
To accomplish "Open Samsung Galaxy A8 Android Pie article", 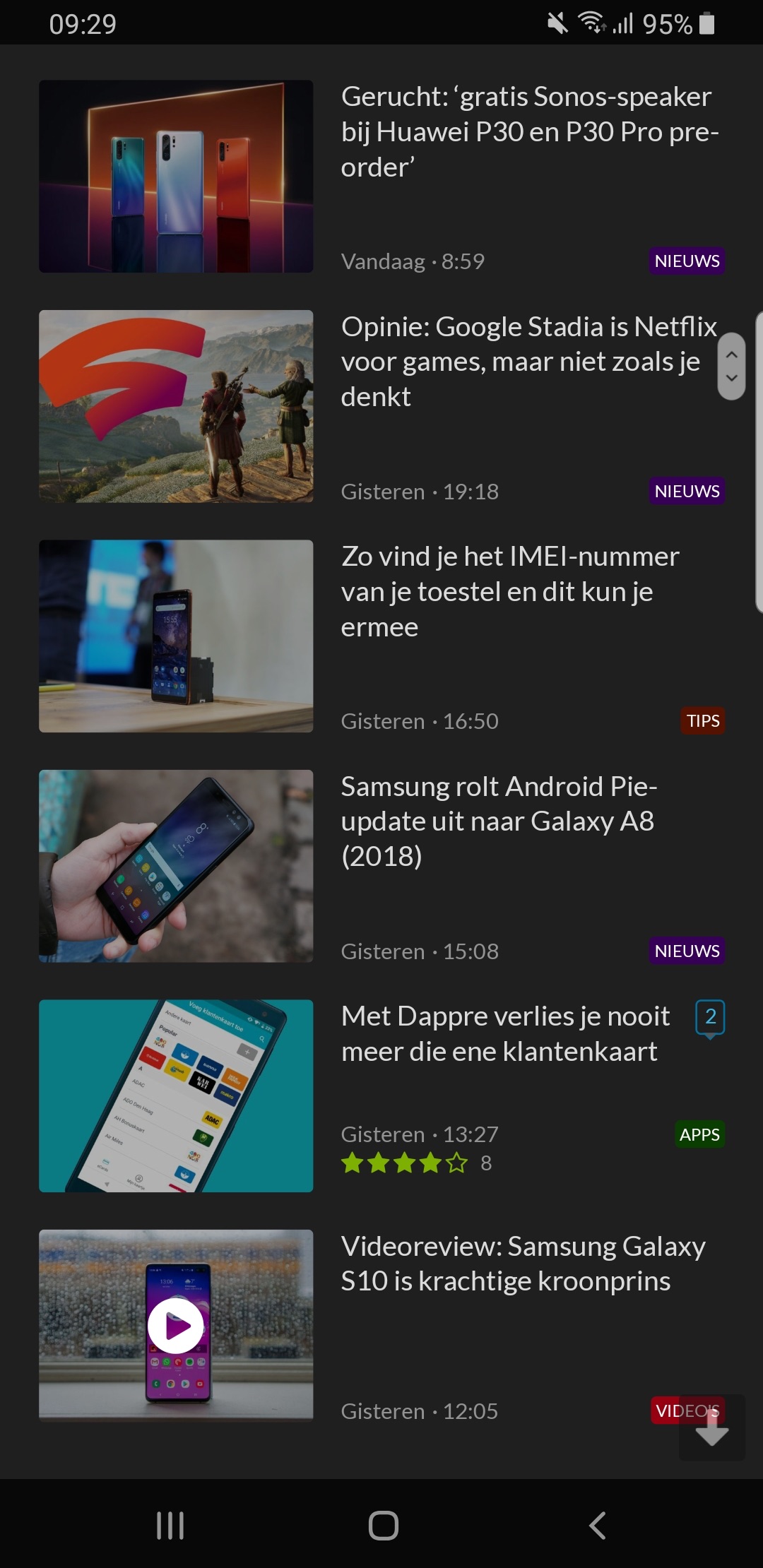I will [499, 821].
